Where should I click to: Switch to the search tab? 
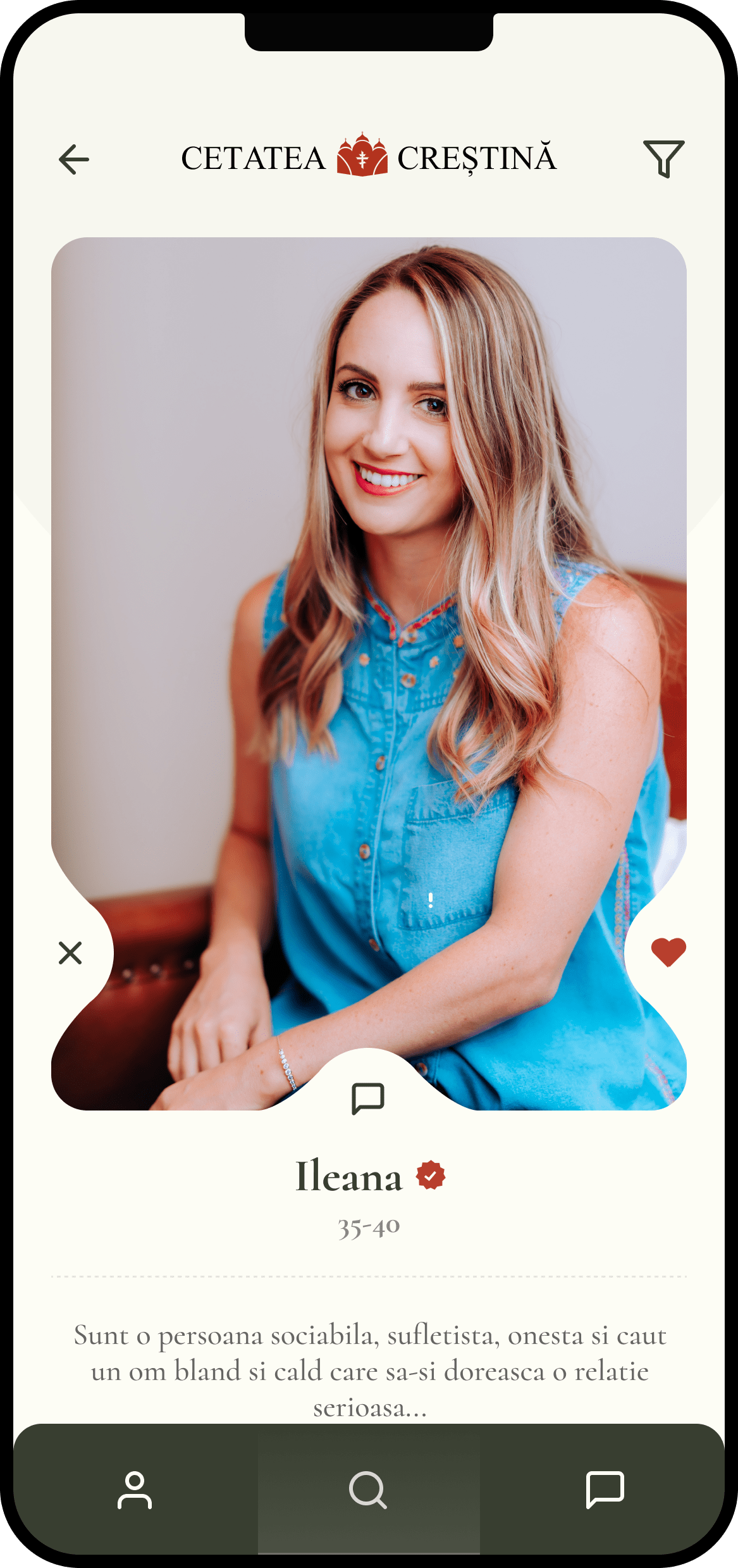coord(368,1490)
